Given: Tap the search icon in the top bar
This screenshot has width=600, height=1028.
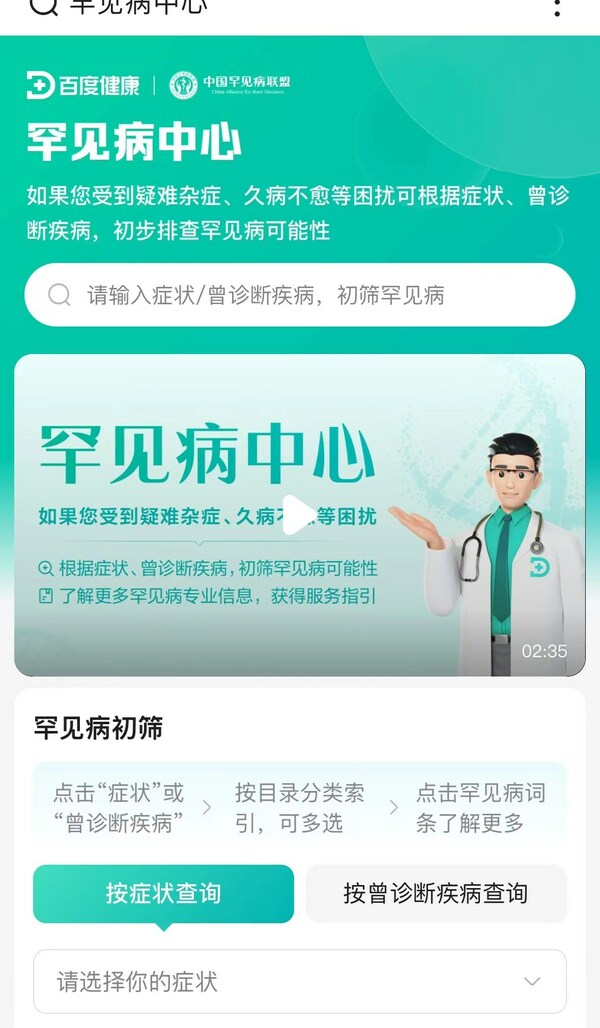Looking at the screenshot, I should [44, 7].
